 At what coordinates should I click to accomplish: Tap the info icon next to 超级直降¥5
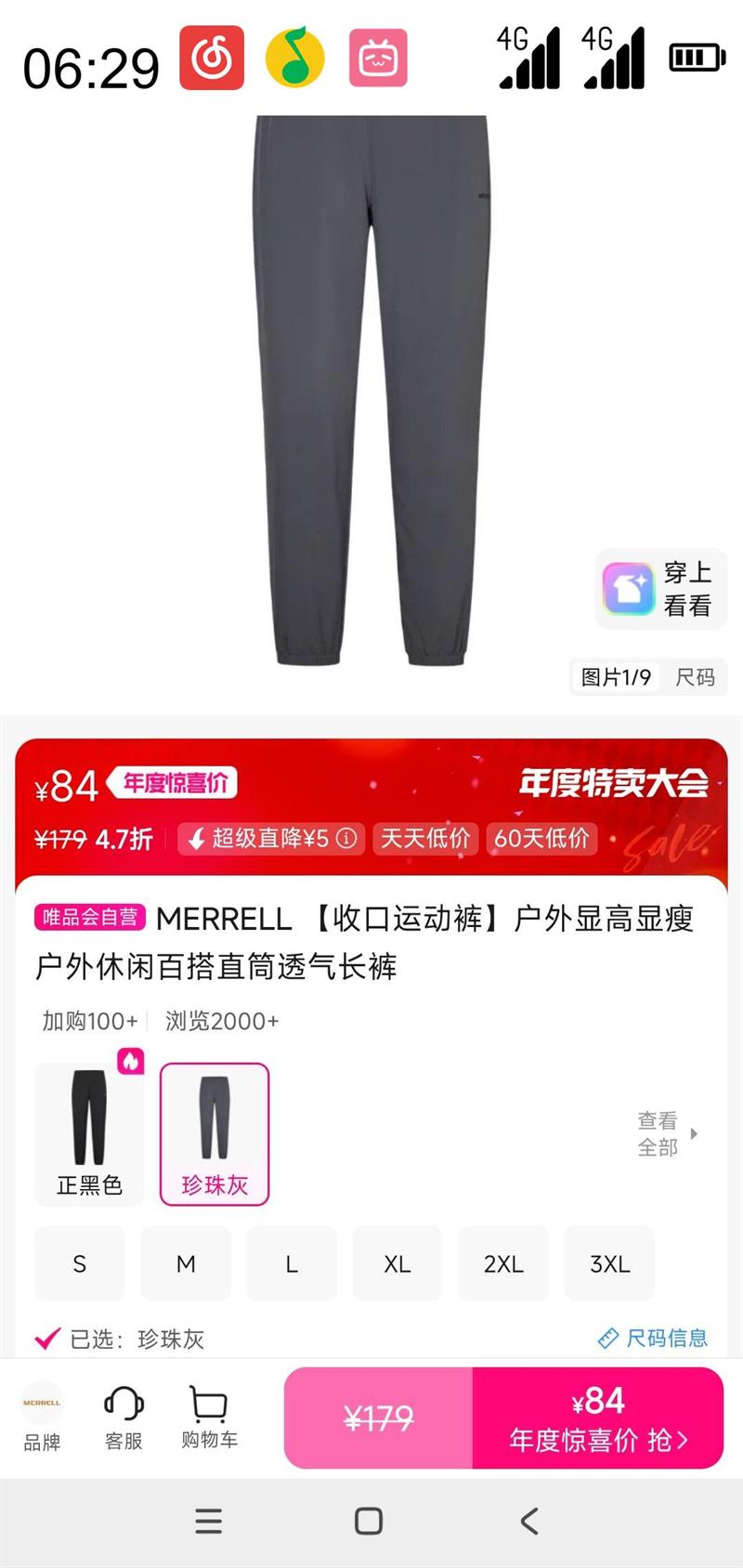(344, 839)
